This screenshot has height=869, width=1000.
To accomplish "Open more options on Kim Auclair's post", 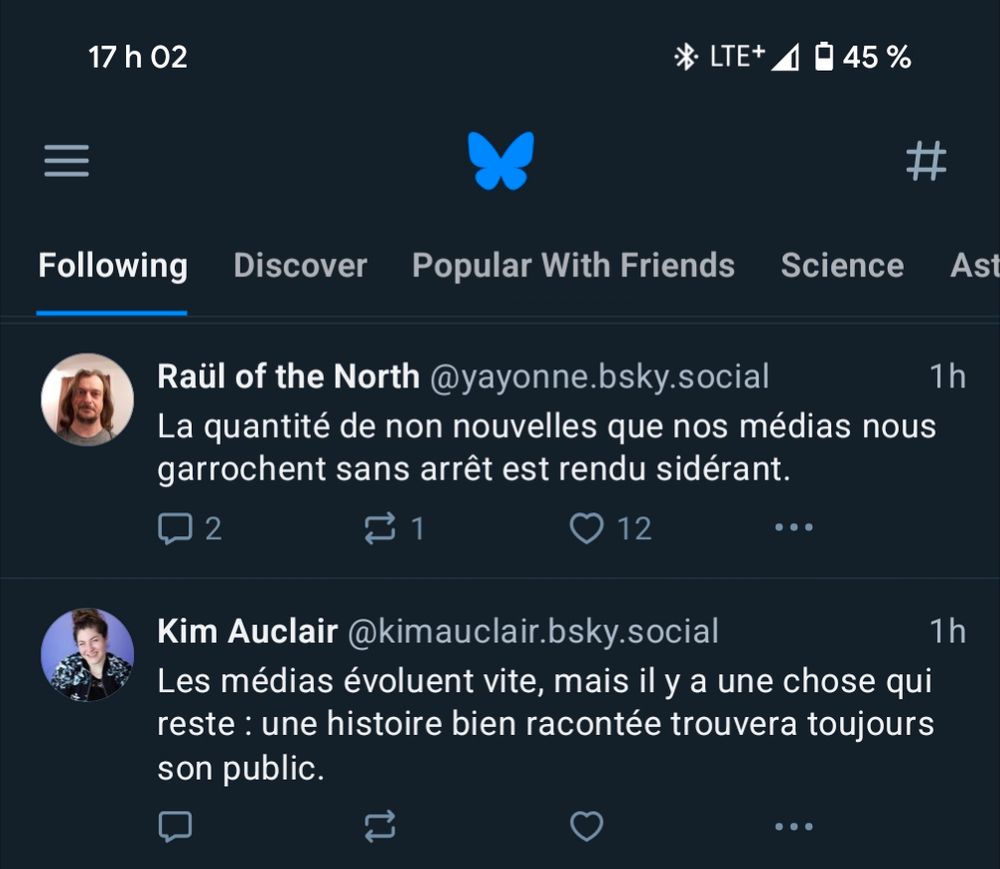I will point(794,826).
